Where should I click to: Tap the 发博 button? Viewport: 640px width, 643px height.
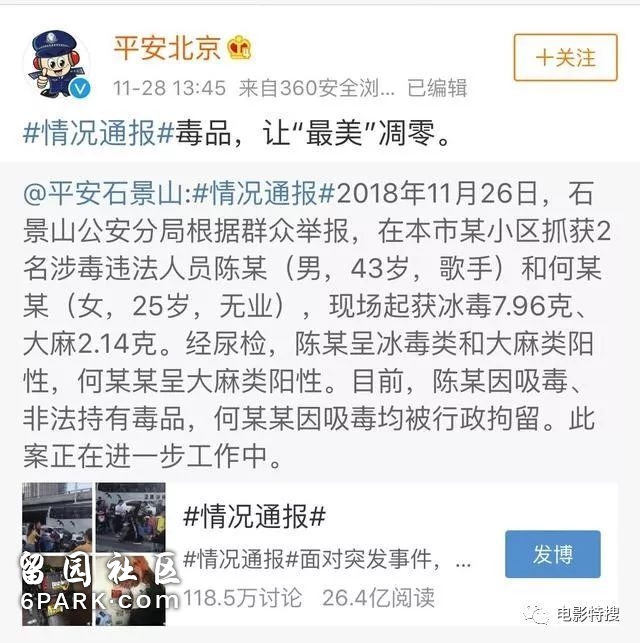click(552, 555)
